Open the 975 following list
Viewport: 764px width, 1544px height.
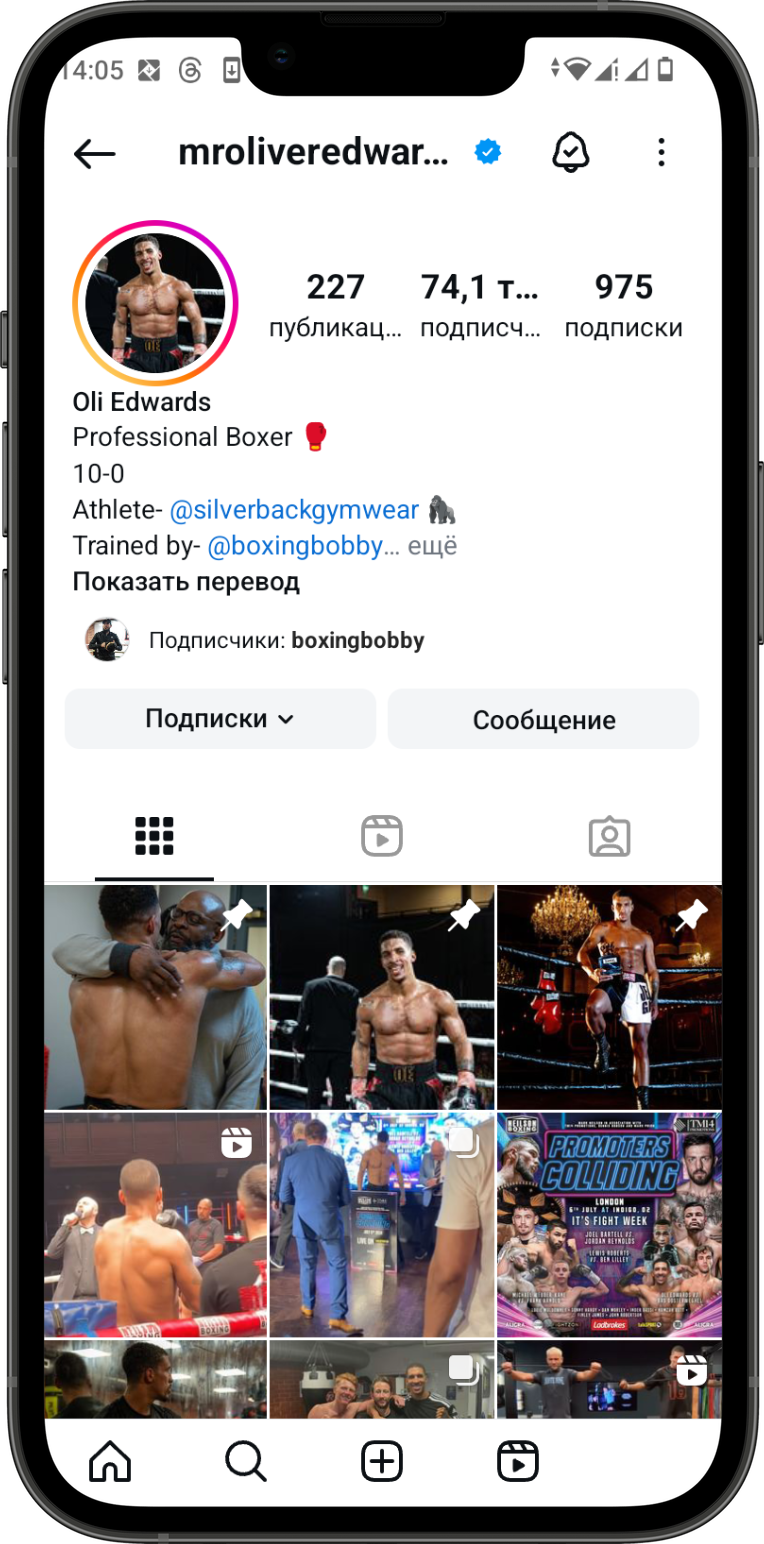point(623,303)
